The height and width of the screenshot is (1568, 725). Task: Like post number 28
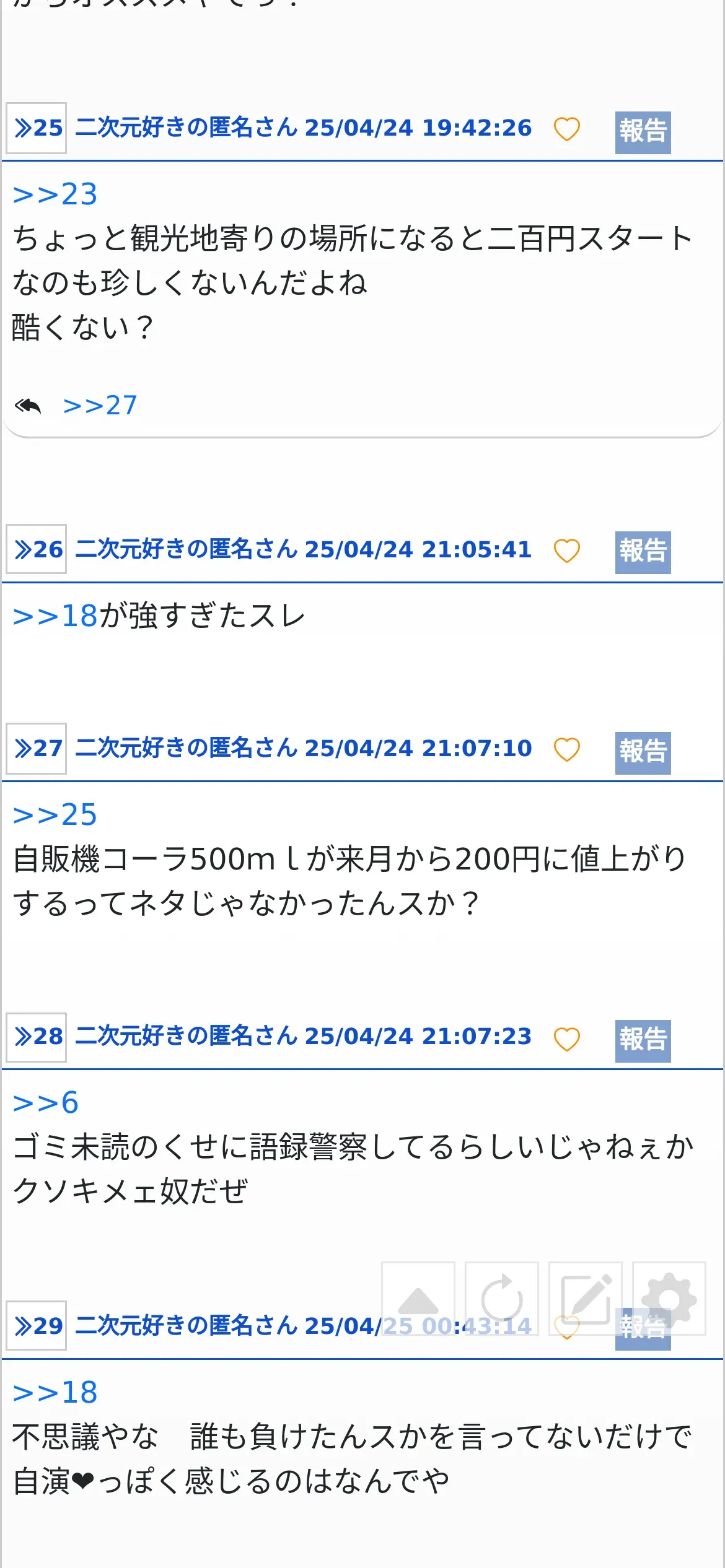tap(566, 1039)
